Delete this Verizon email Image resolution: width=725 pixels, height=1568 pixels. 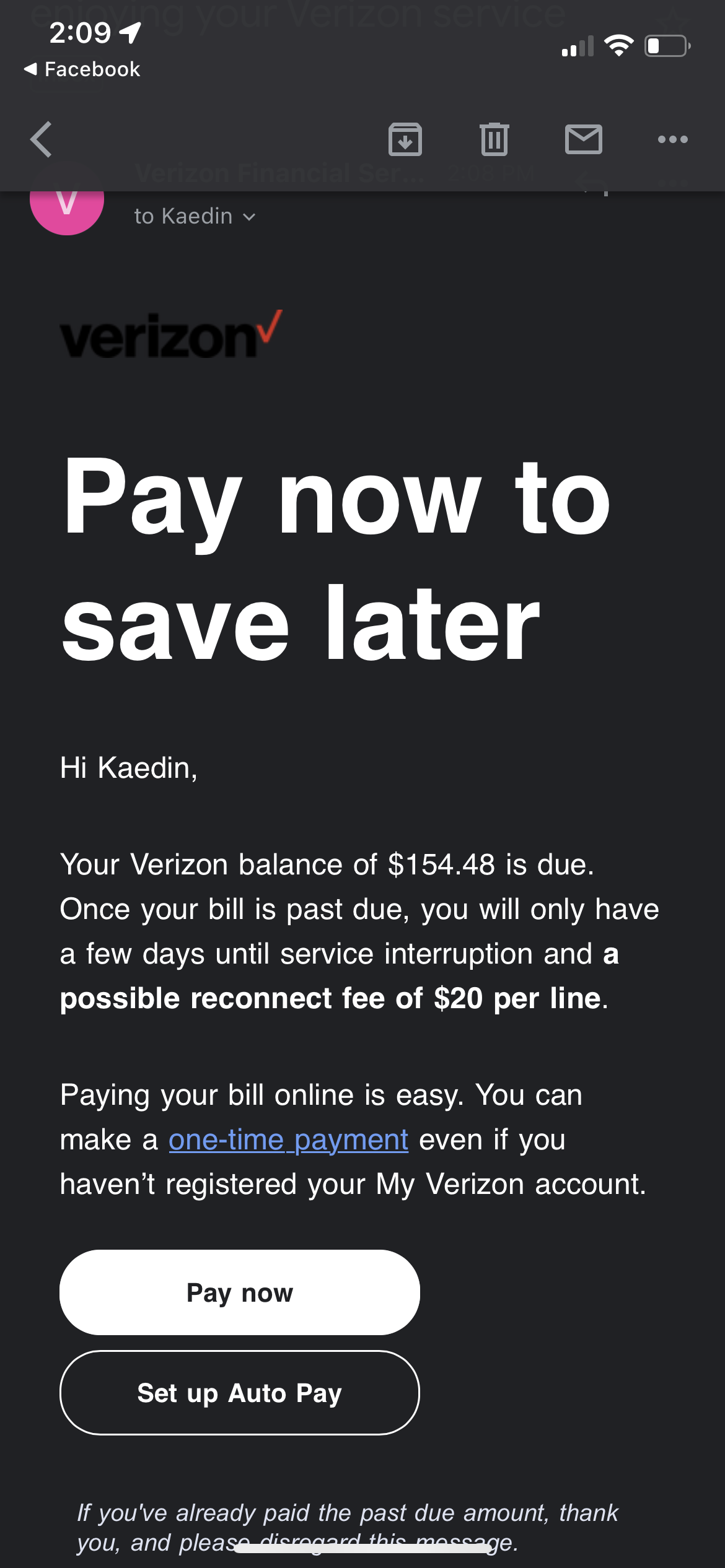tap(494, 139)
